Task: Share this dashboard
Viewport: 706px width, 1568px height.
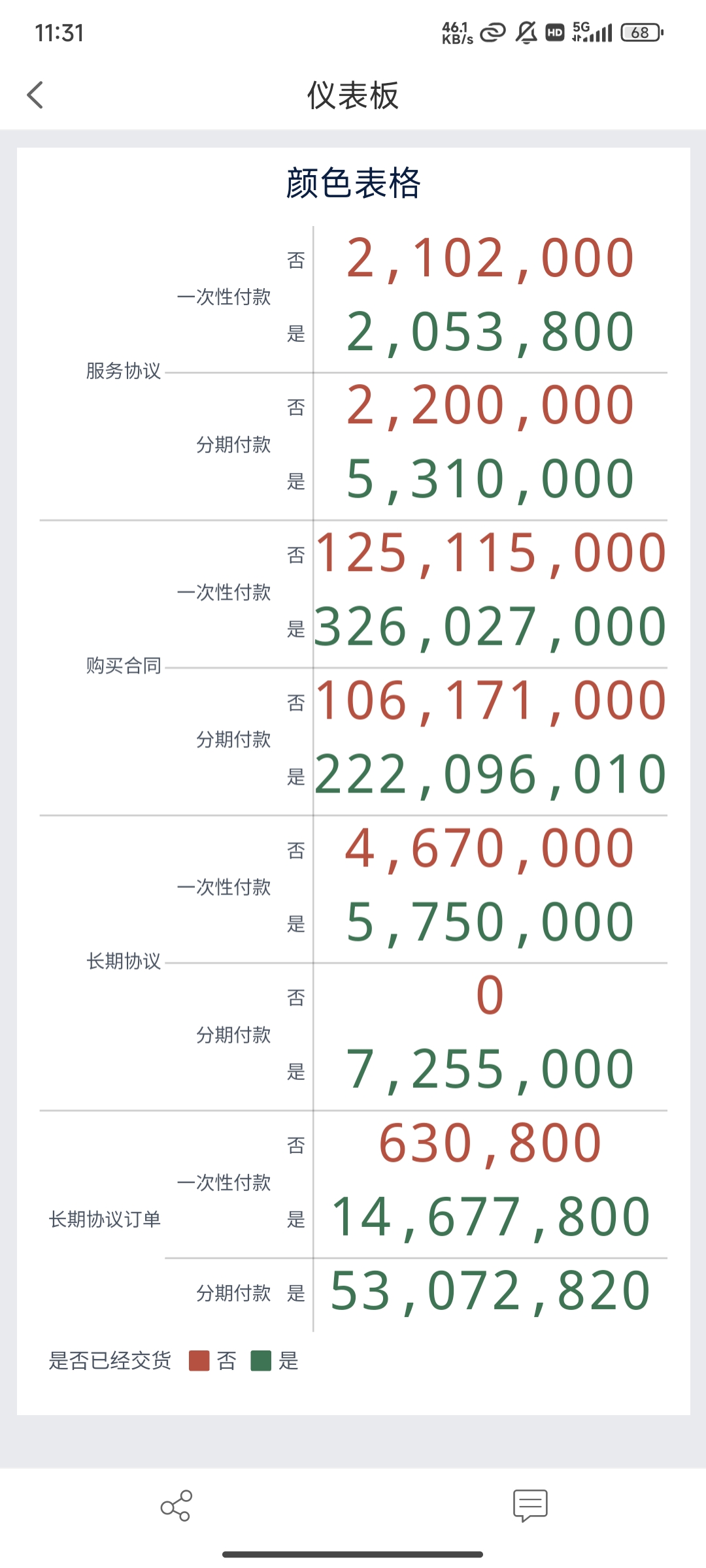Action: 176,1505
